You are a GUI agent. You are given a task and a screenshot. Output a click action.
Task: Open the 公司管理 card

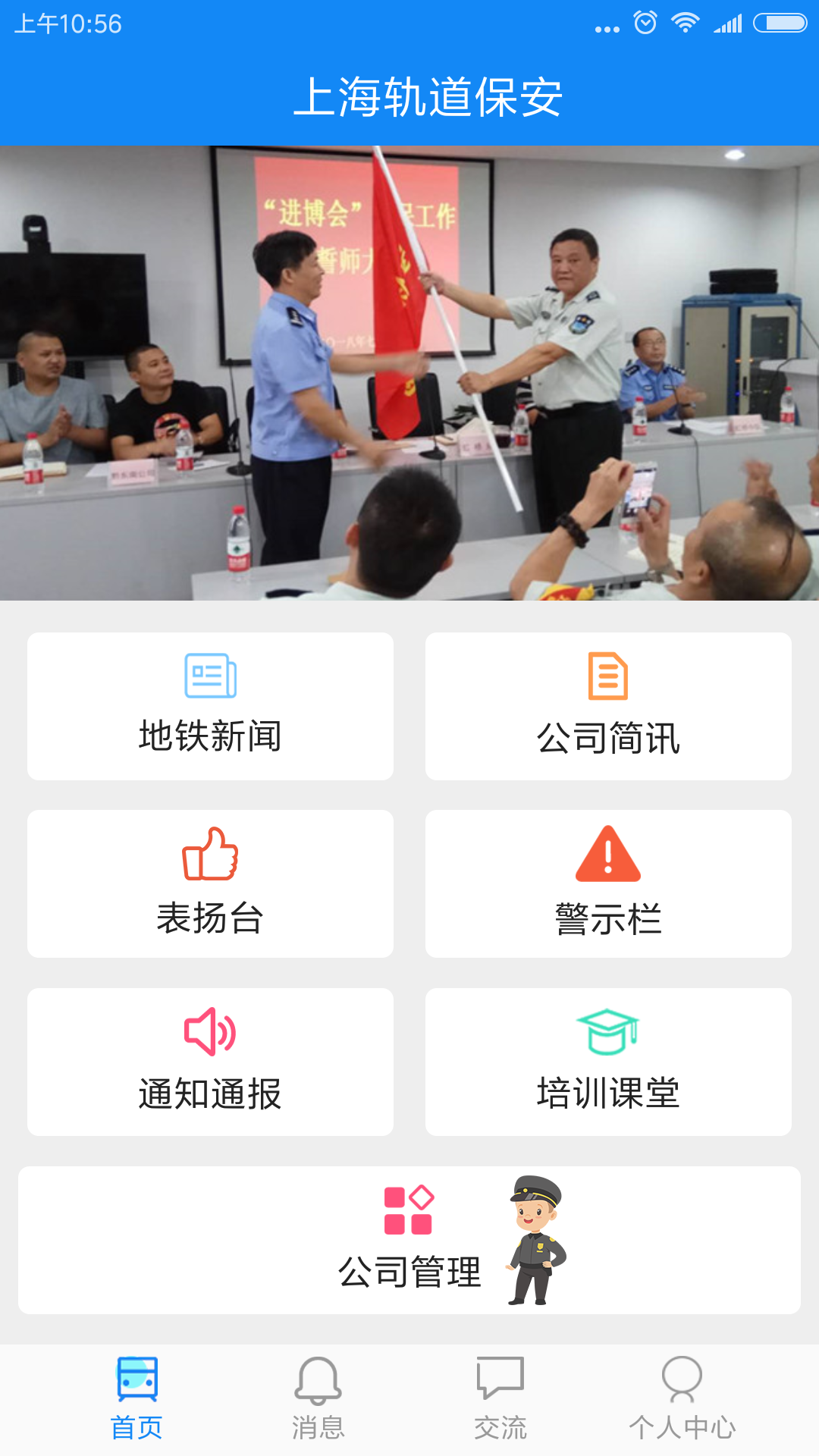tap(409, 1240)
